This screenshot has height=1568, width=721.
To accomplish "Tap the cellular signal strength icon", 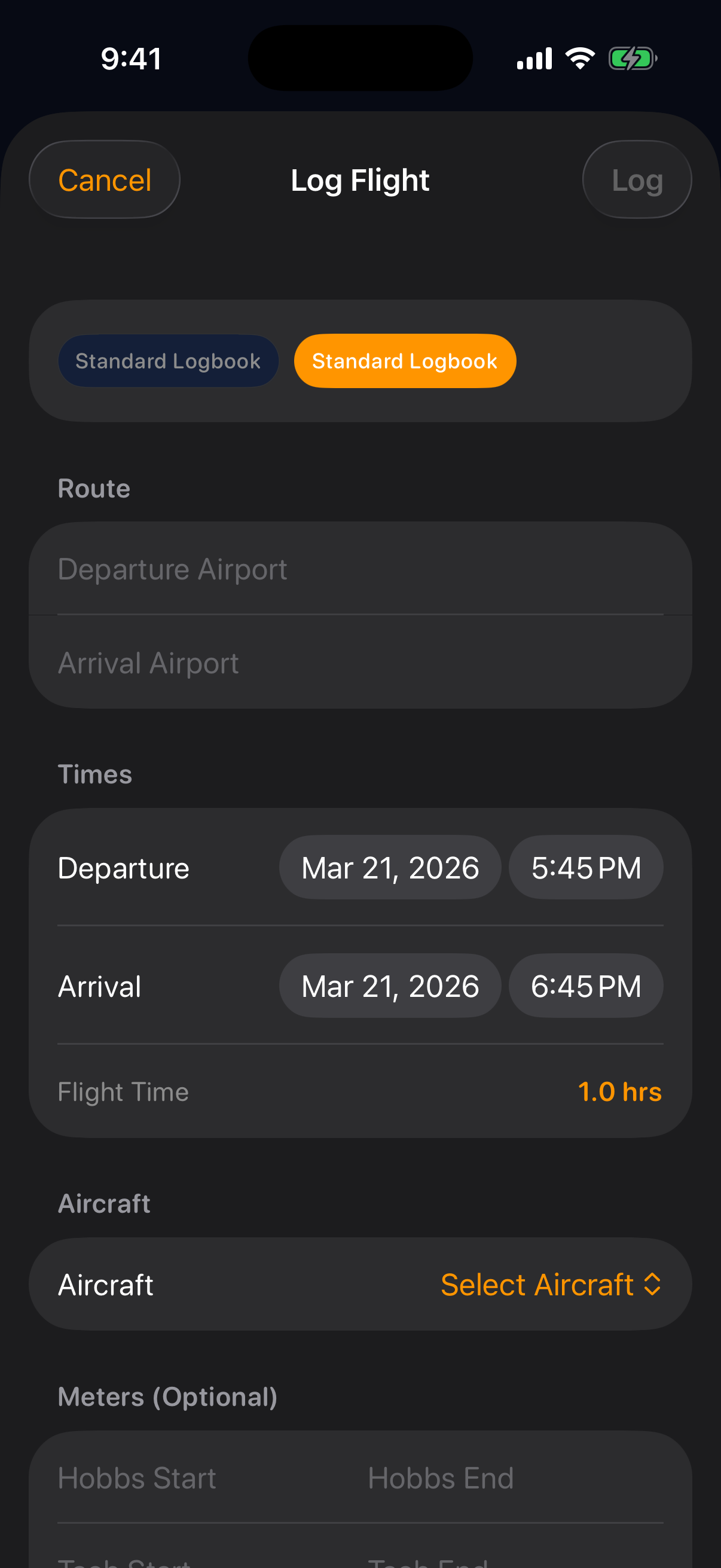I will click(x=533, y=57).
